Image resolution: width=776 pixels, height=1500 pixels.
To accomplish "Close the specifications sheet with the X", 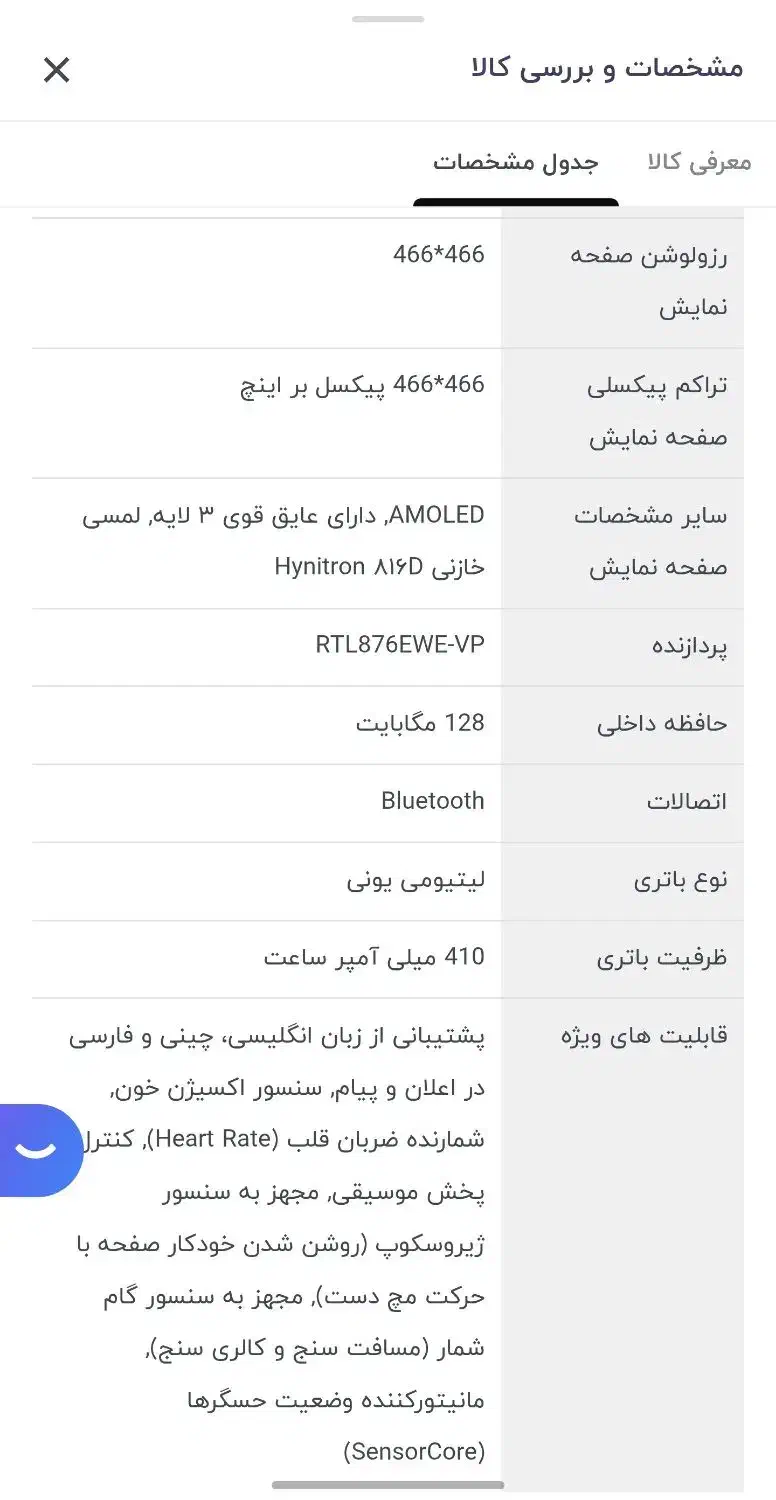I will coord(56,70).
